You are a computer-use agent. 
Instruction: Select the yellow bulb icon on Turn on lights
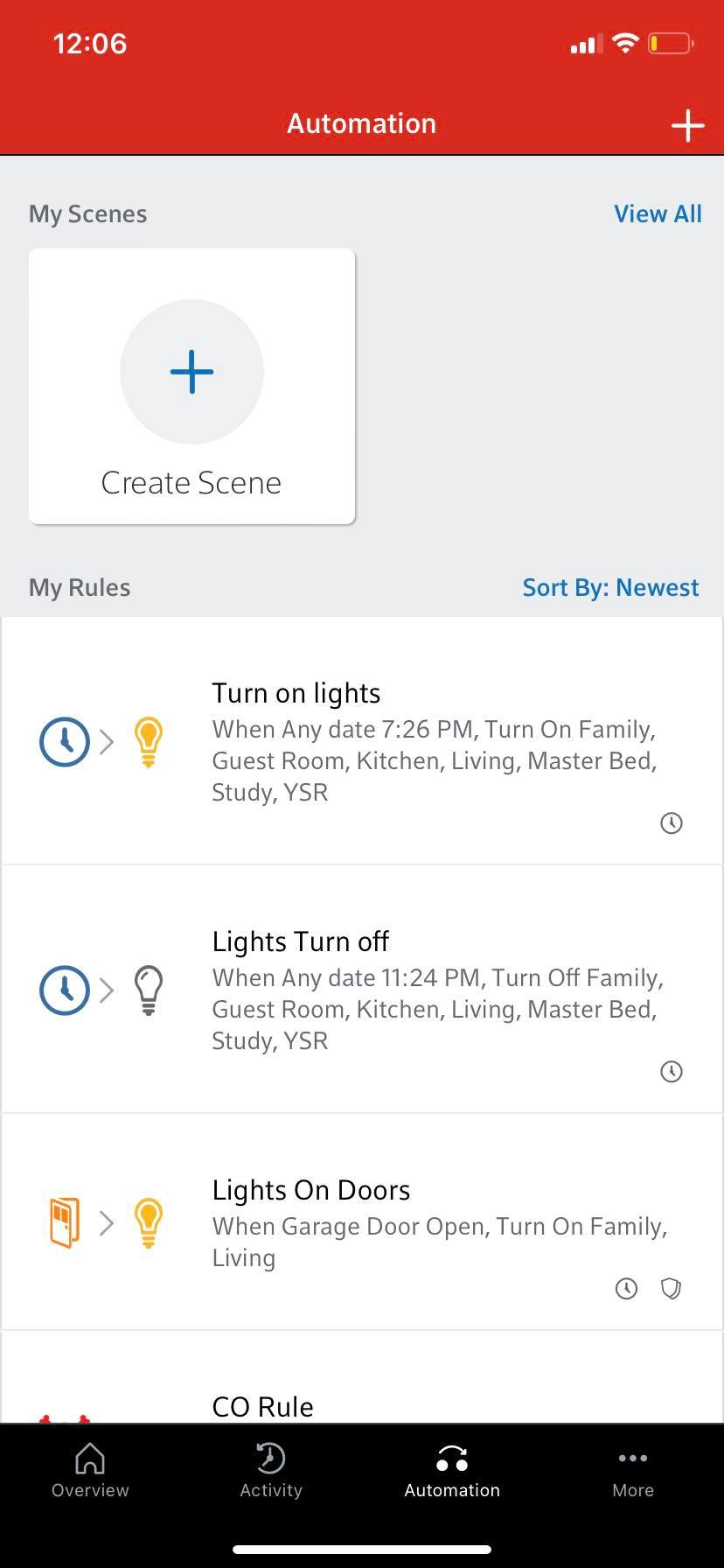(x=149, y=741)
